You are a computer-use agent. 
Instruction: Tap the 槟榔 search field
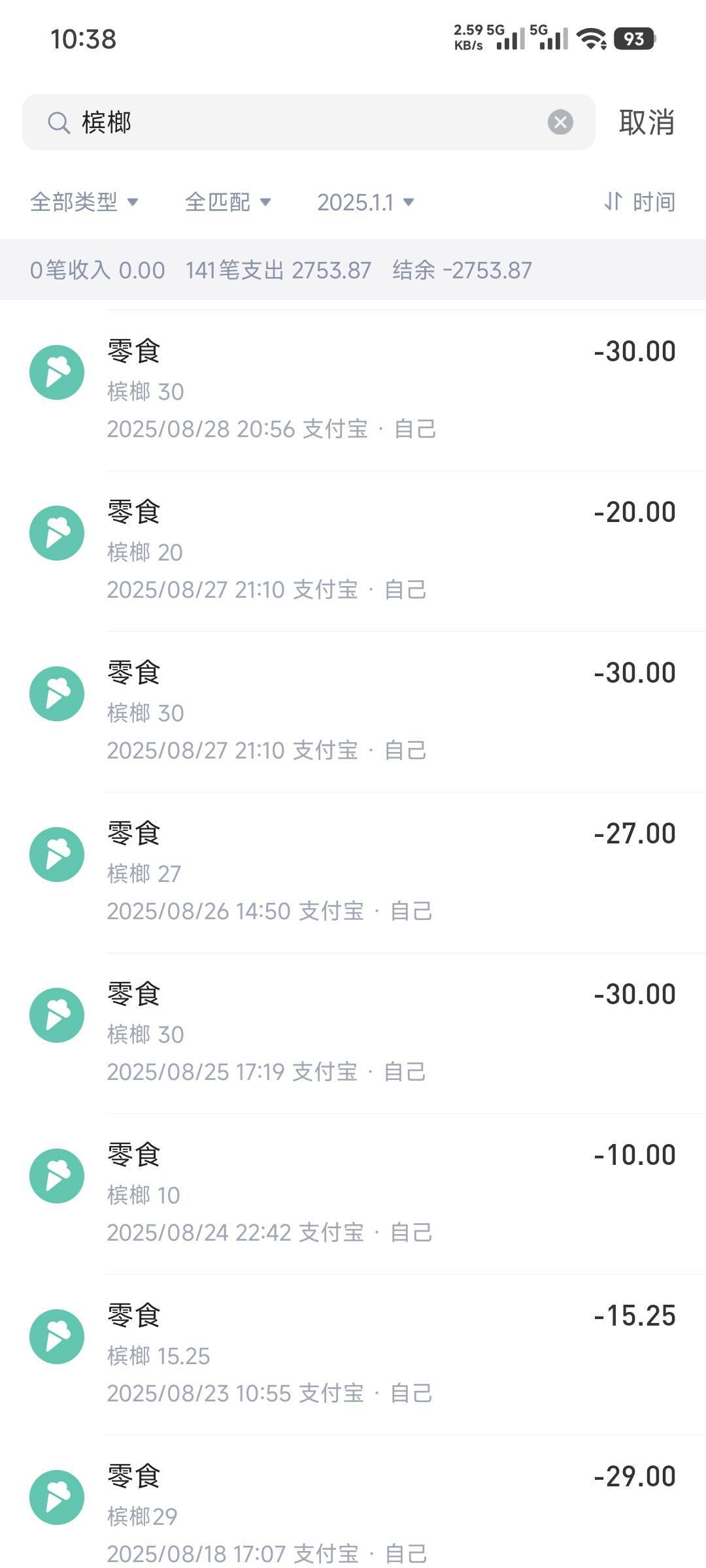click(x=309, y=122)
